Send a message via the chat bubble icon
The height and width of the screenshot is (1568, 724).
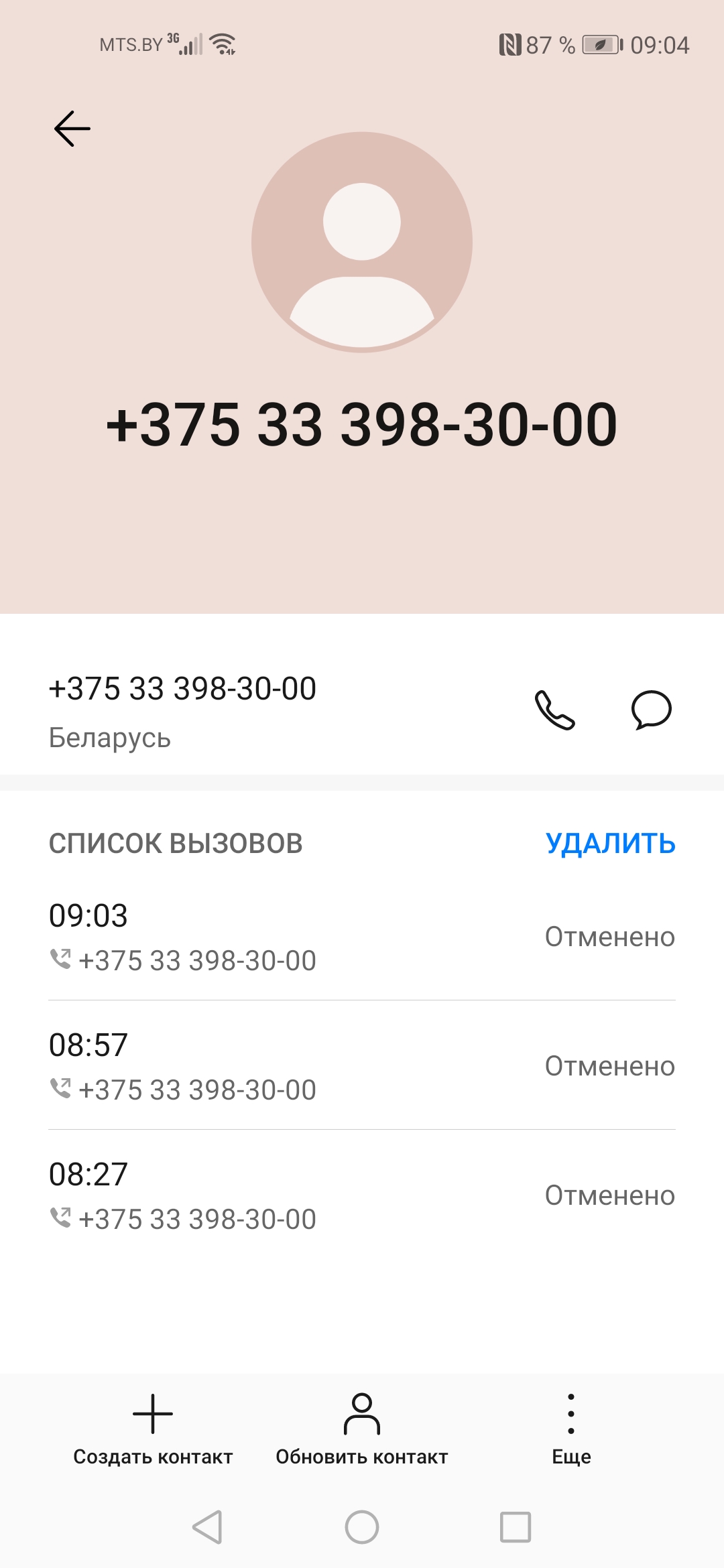(651, 710)
